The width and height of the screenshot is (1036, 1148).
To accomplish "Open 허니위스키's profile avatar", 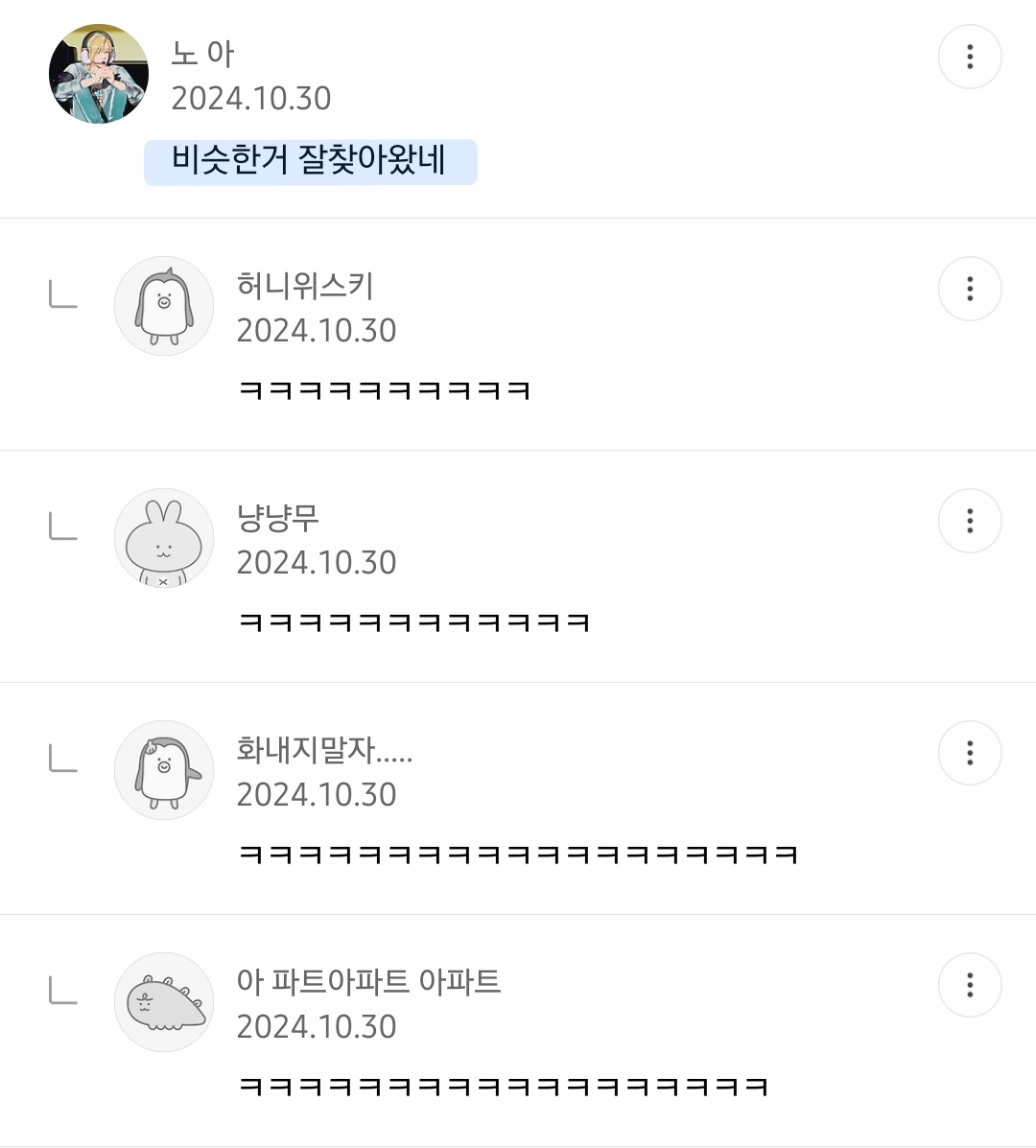I will [164, 306].
